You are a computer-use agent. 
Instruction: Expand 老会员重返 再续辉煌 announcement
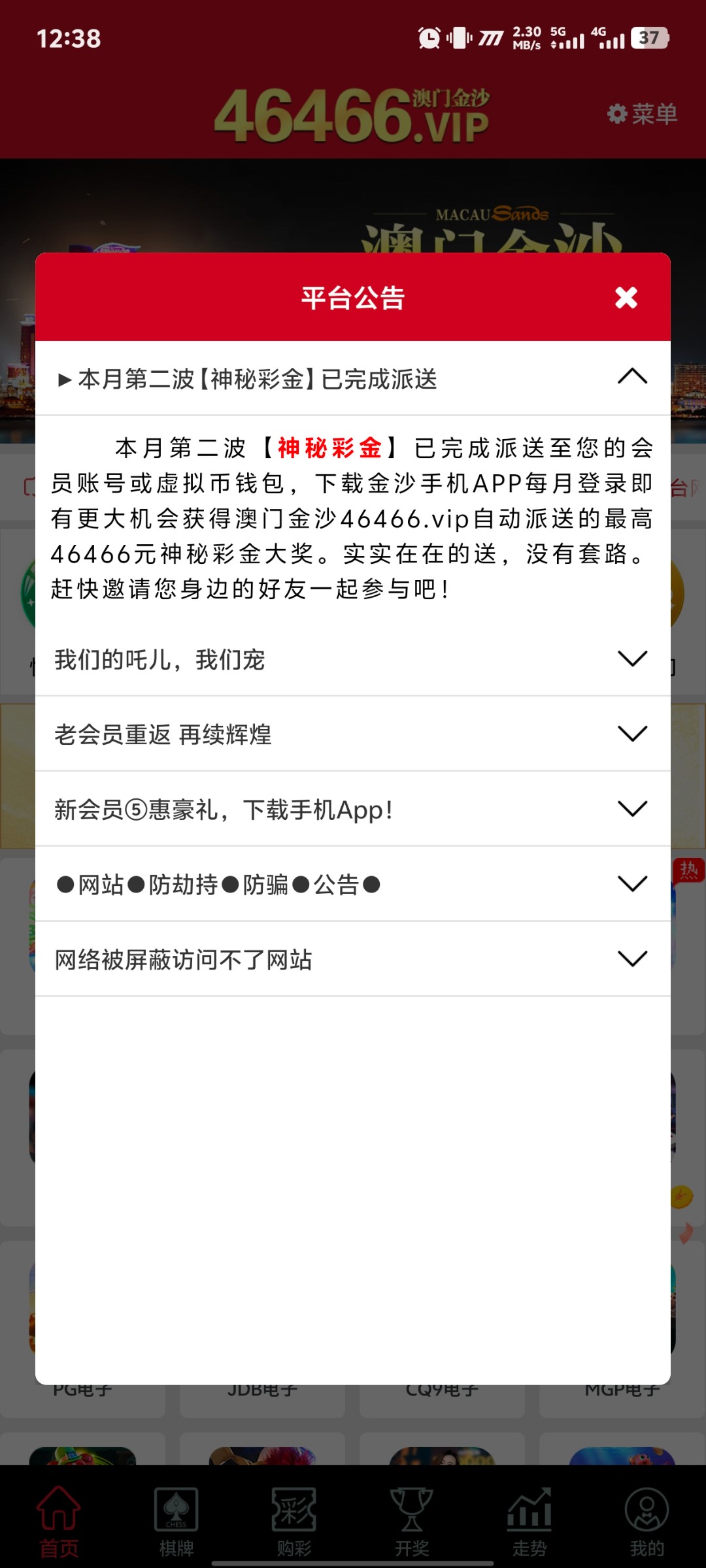click(x=631, y=734)
